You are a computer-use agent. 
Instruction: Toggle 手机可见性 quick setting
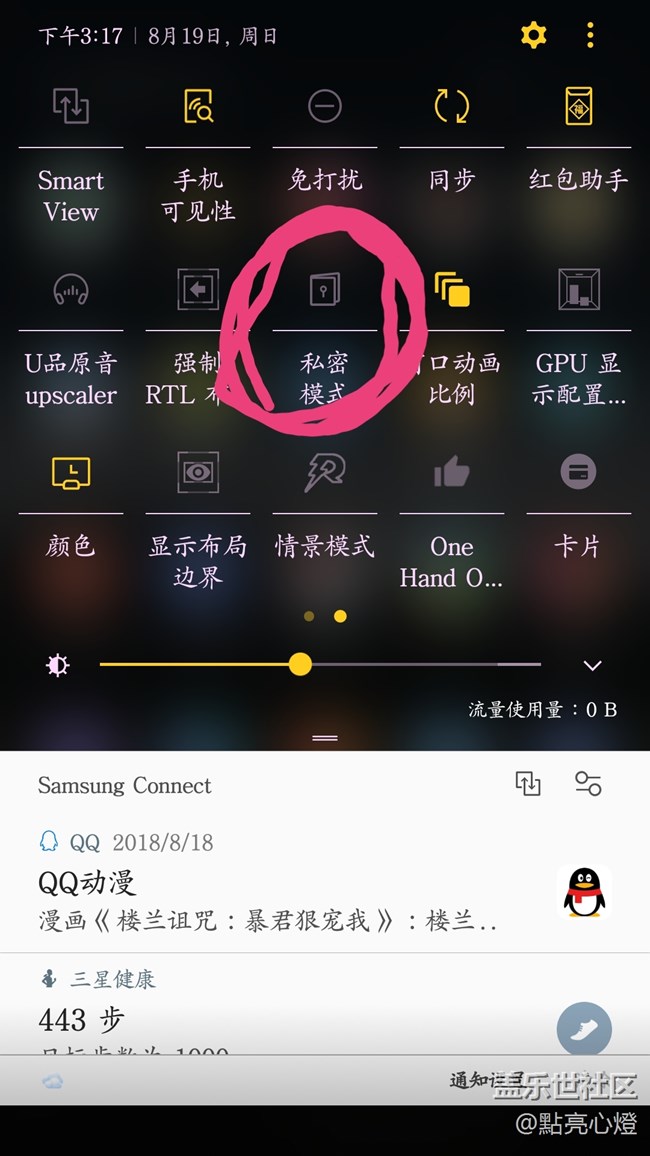(198, 106)
